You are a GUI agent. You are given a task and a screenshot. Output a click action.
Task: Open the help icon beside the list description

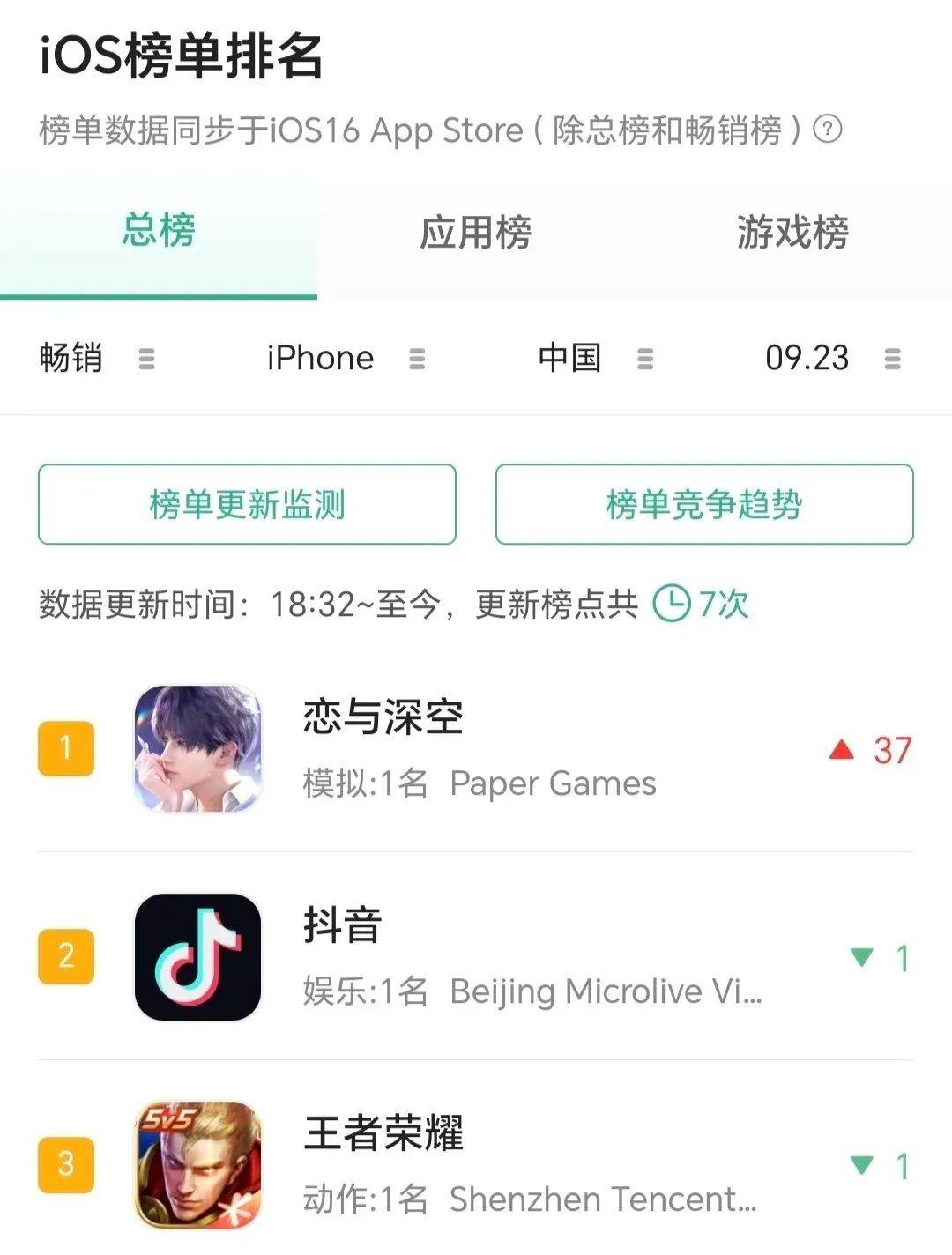tap(827, 130)
